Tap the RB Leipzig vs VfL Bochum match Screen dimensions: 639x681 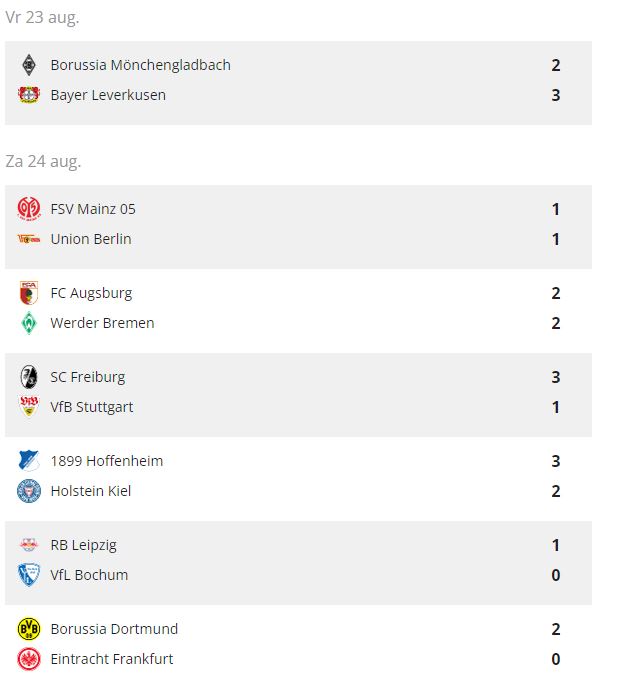pos(298,561)
